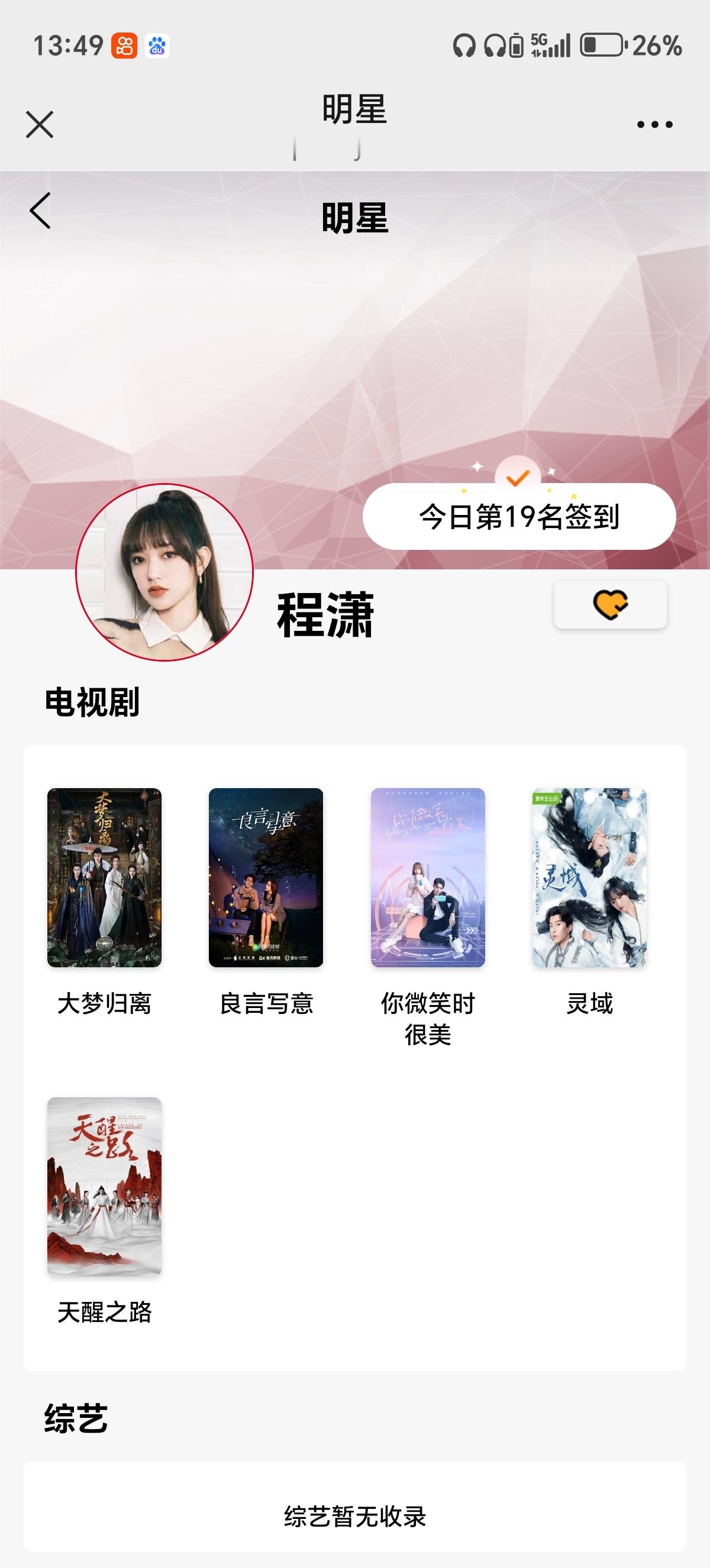710x1568 pixels.
Task: Open the 天醒之路 drama poster
Action: point(104,1187)
